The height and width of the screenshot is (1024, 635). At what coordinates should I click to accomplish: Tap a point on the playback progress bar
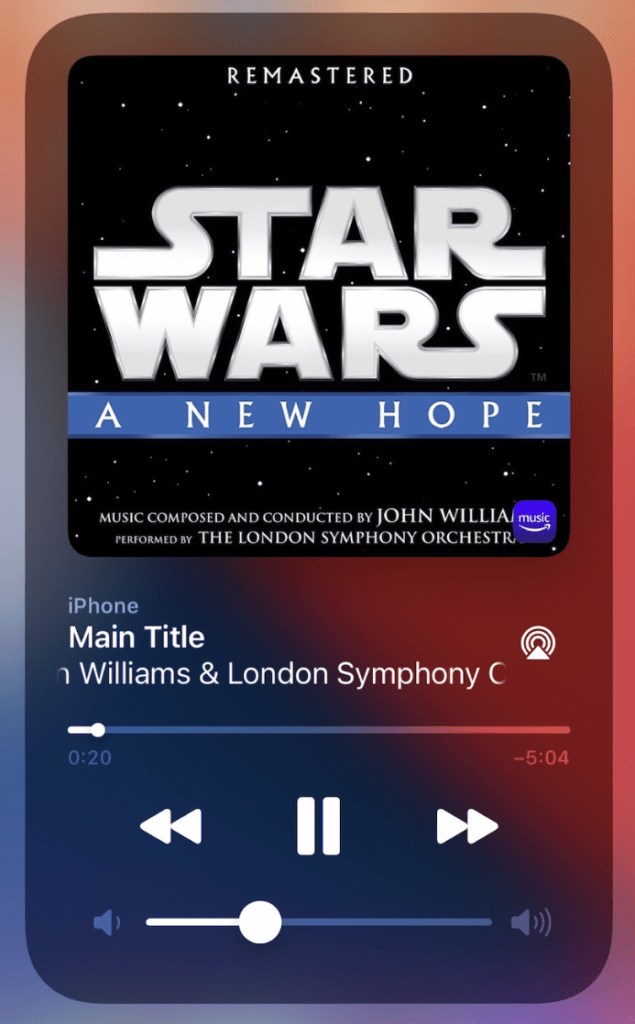click(x=319, y=730)
